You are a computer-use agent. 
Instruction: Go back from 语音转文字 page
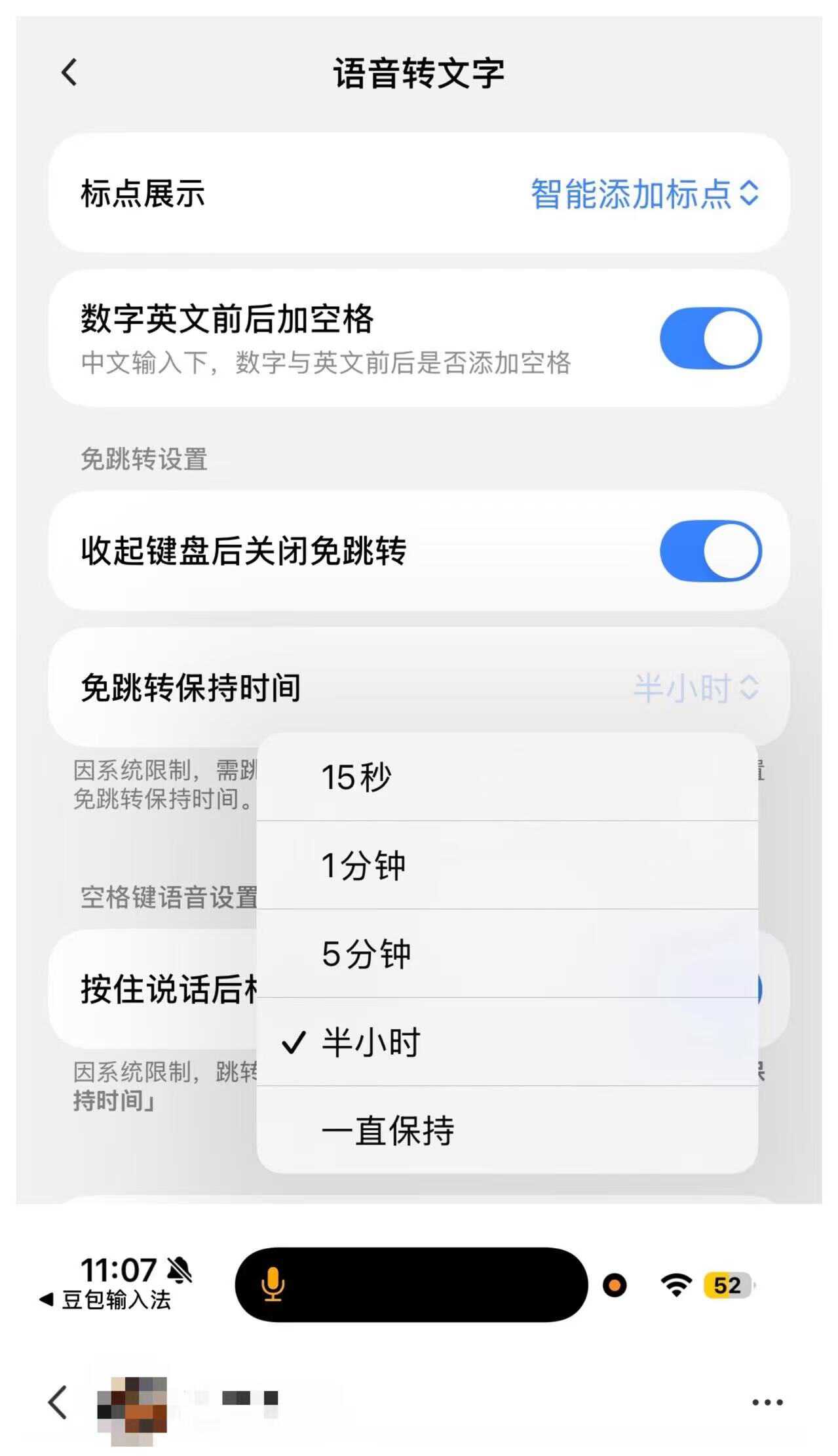click(69, 72)
